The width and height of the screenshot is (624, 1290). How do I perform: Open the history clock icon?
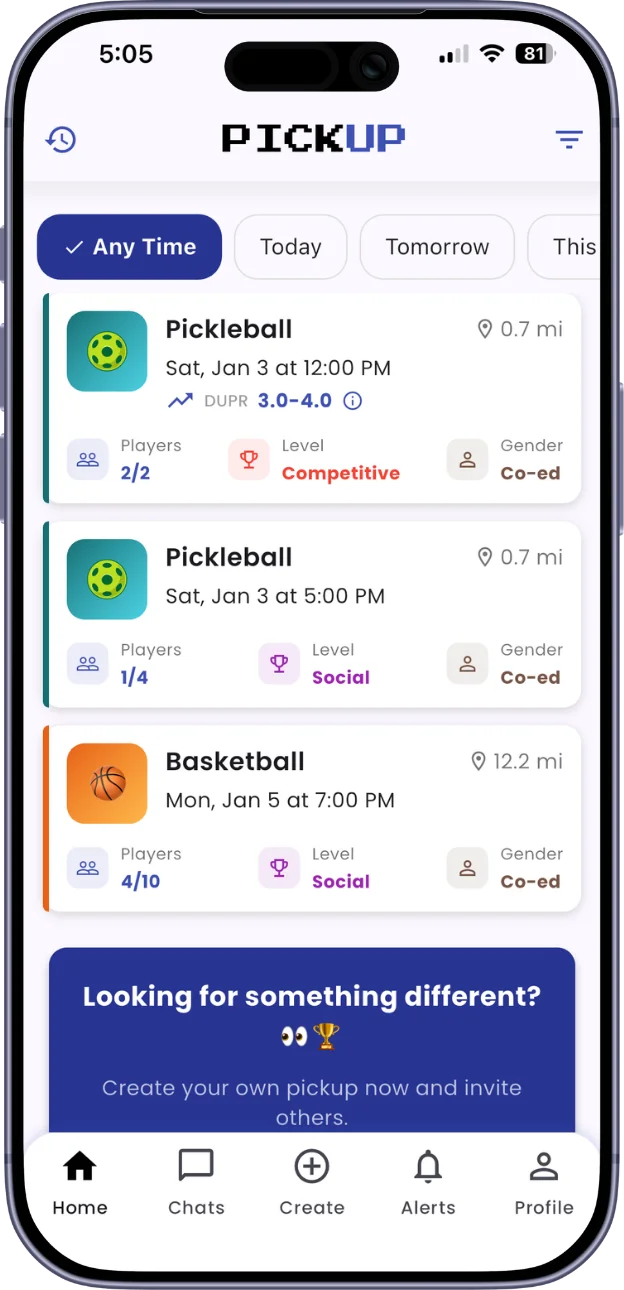point(61,140)
